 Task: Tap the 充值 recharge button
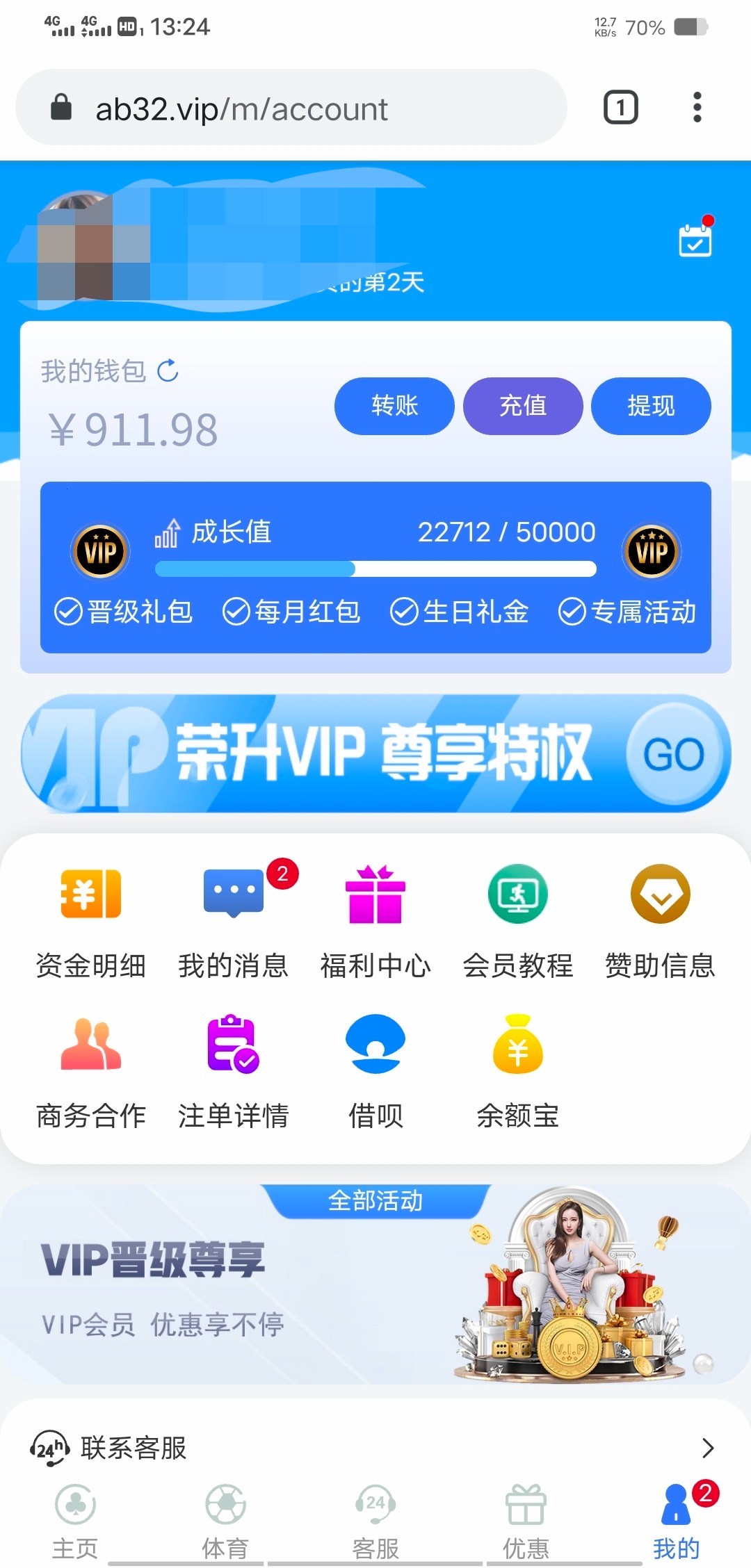[x=523, y=406]
